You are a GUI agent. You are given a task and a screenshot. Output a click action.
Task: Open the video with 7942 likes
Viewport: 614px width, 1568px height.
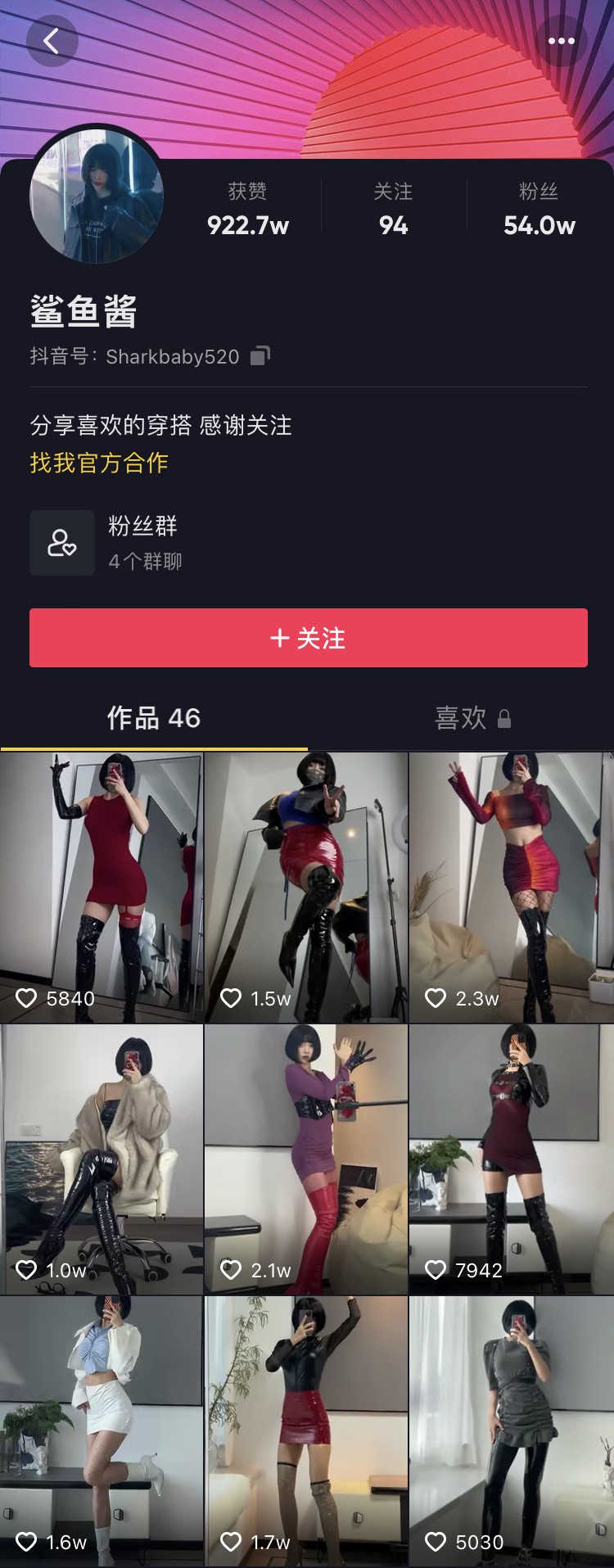511,1159
